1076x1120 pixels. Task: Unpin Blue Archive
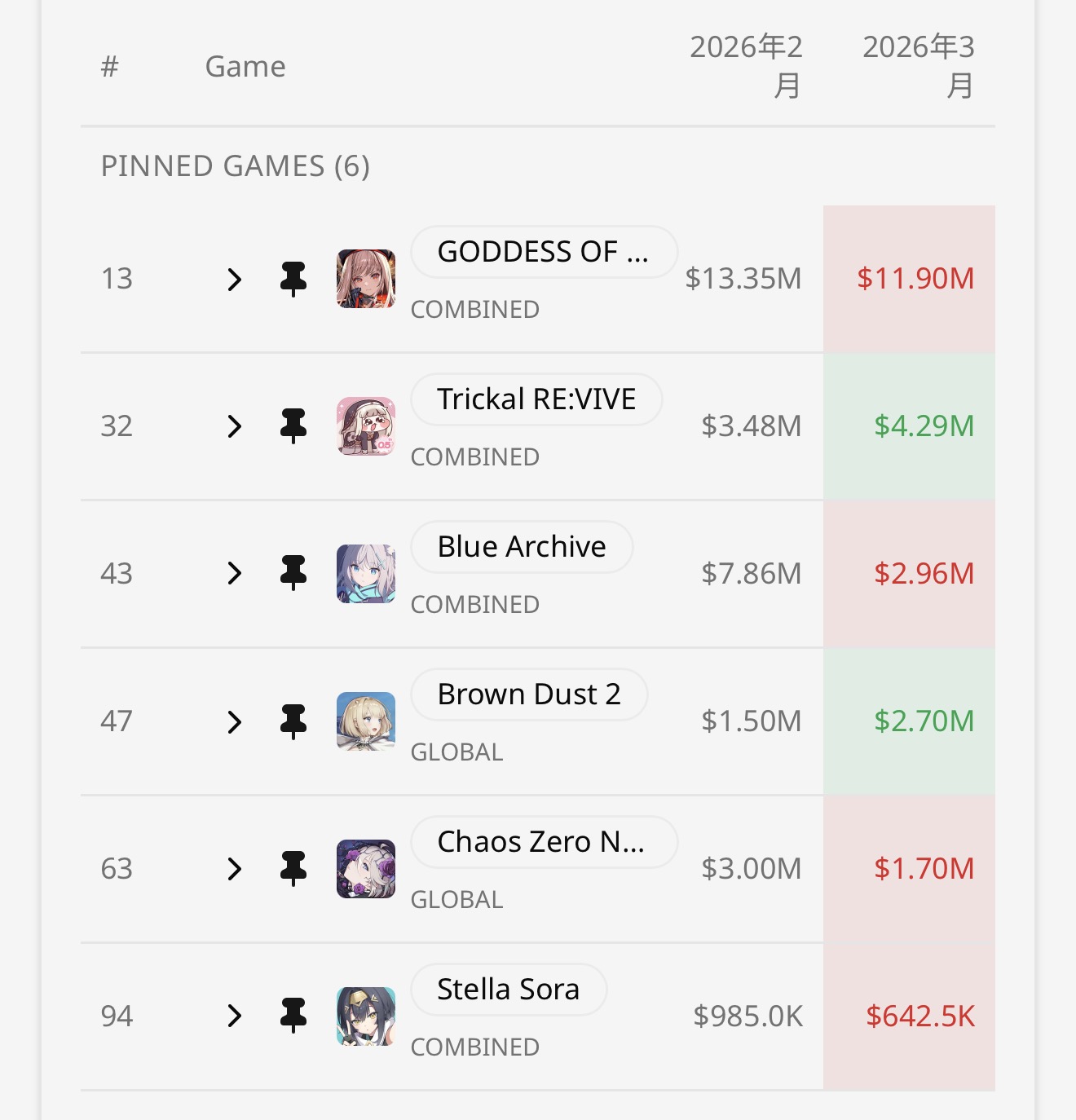tap(293, 574)
